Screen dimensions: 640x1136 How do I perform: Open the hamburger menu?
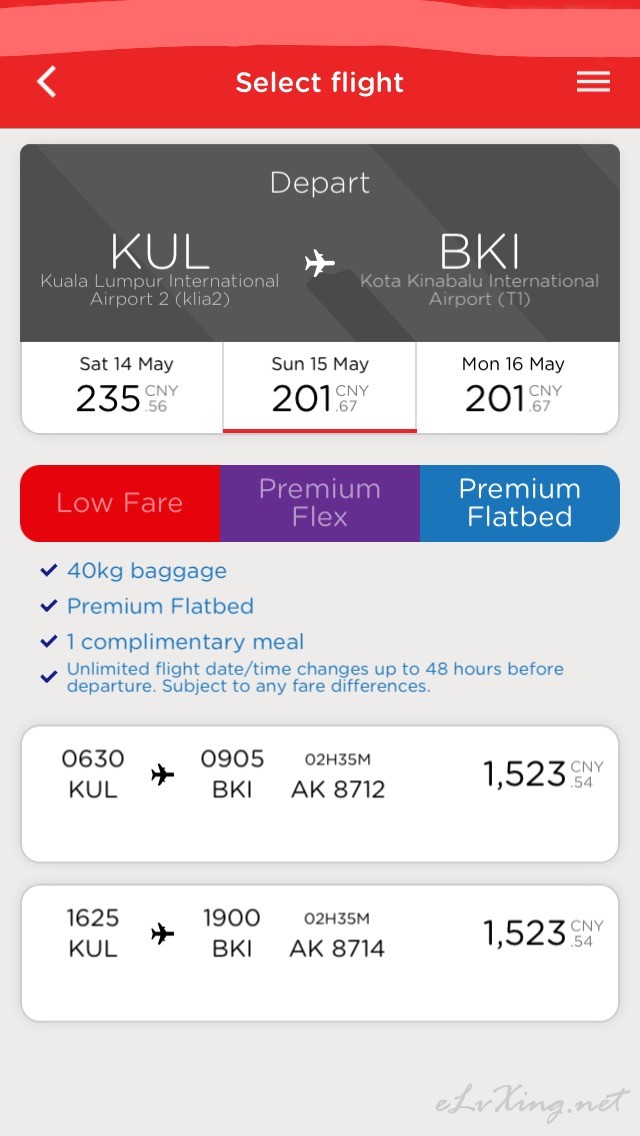pos(593,82)
